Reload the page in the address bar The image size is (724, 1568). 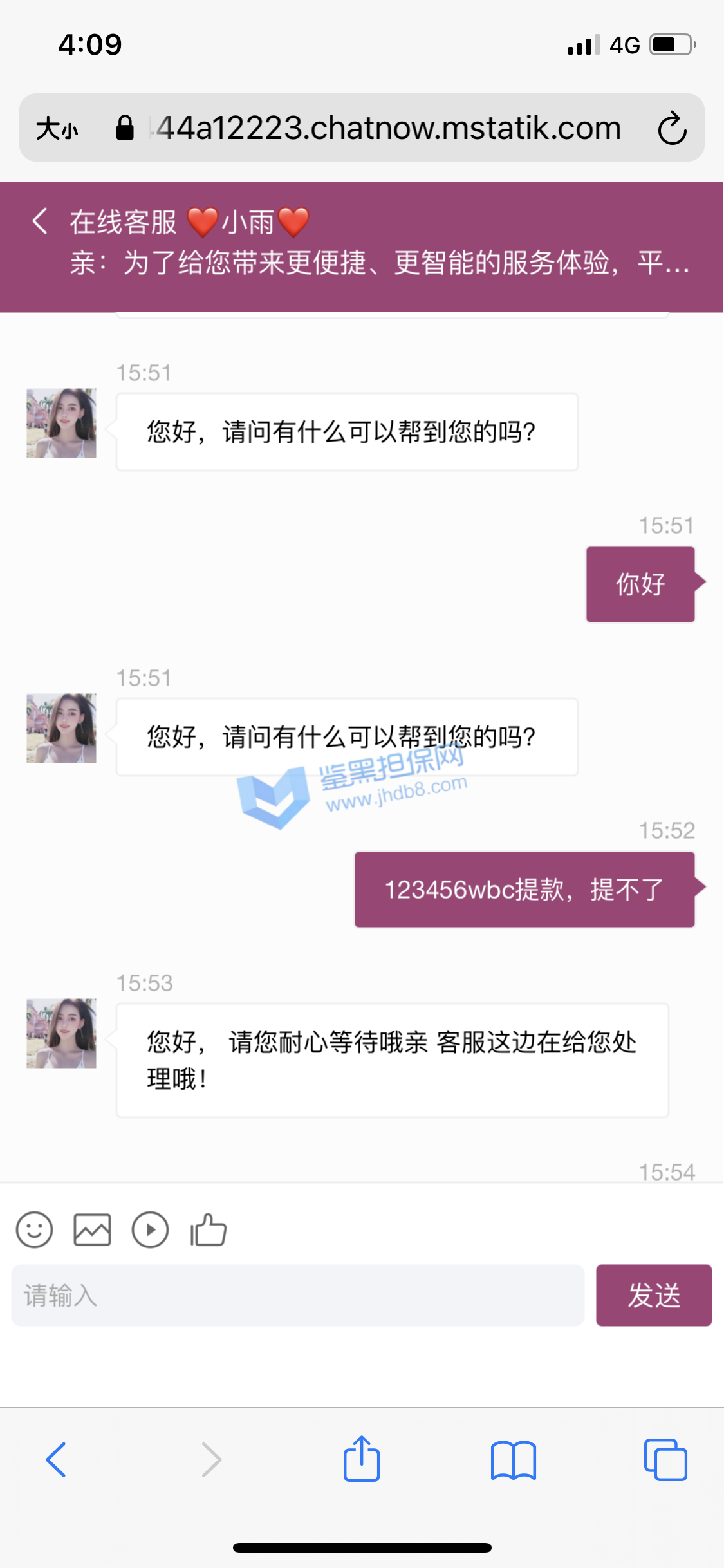pyautogui.click(x=672, y=128)
